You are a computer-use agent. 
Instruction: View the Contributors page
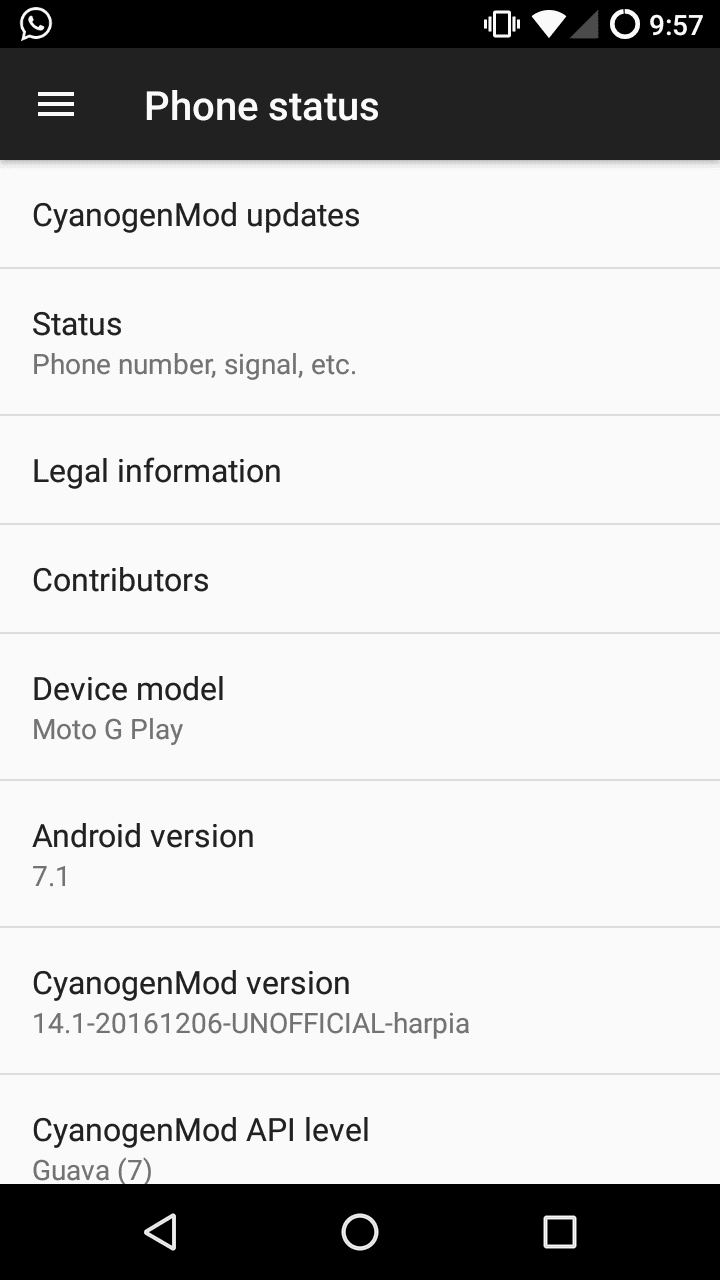[x=360, y=580]
